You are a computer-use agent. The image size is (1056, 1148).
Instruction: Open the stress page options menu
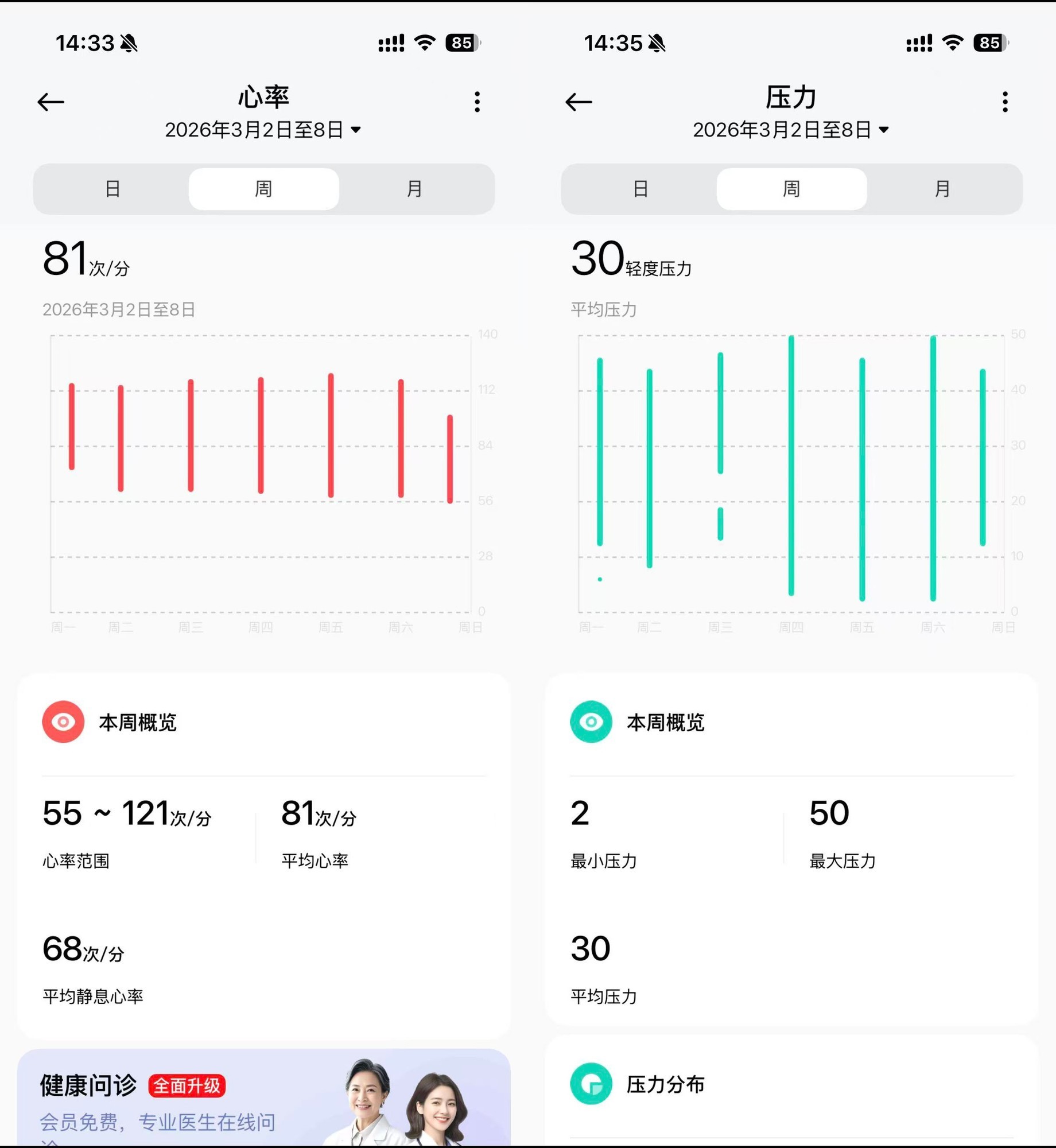pos(1005,102)
